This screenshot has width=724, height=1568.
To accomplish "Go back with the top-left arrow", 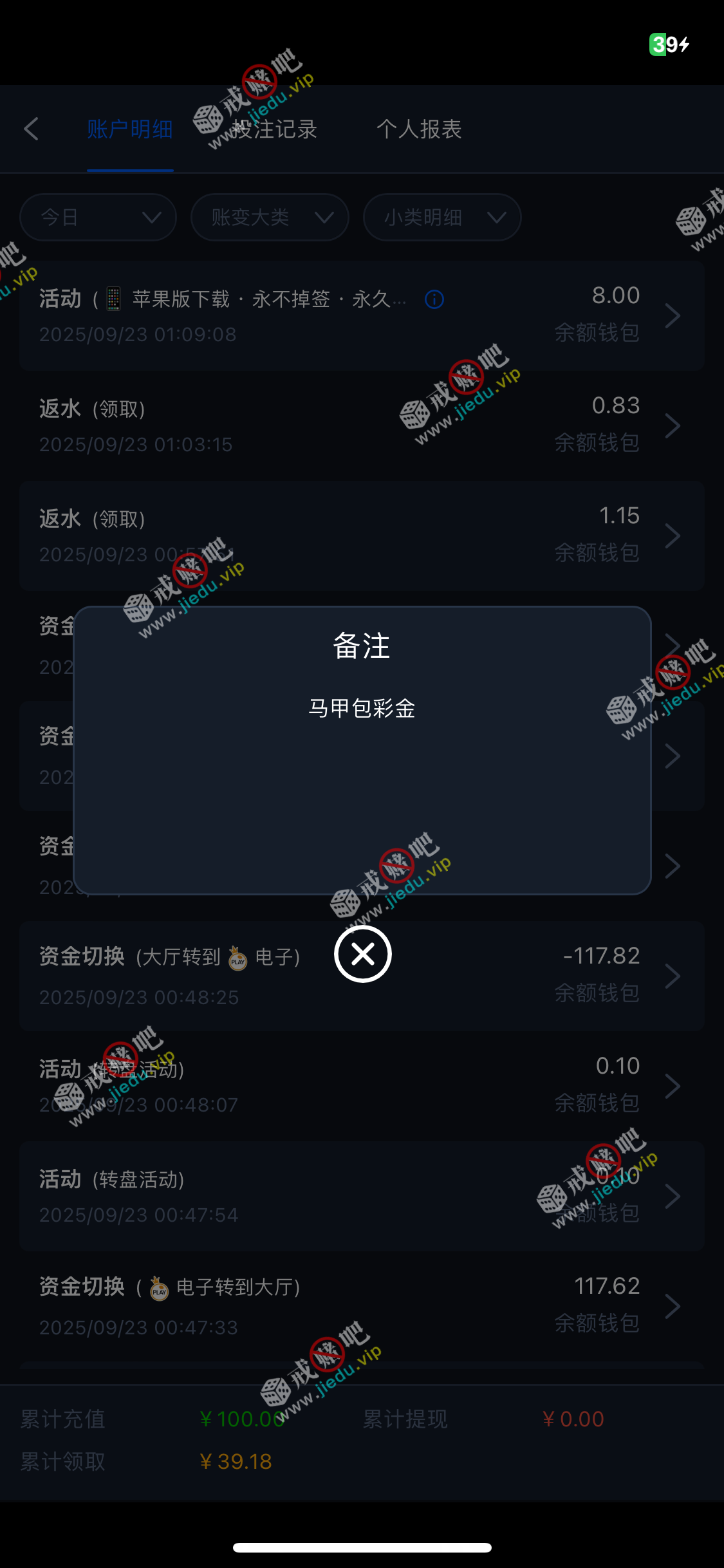I will (32, 129).
